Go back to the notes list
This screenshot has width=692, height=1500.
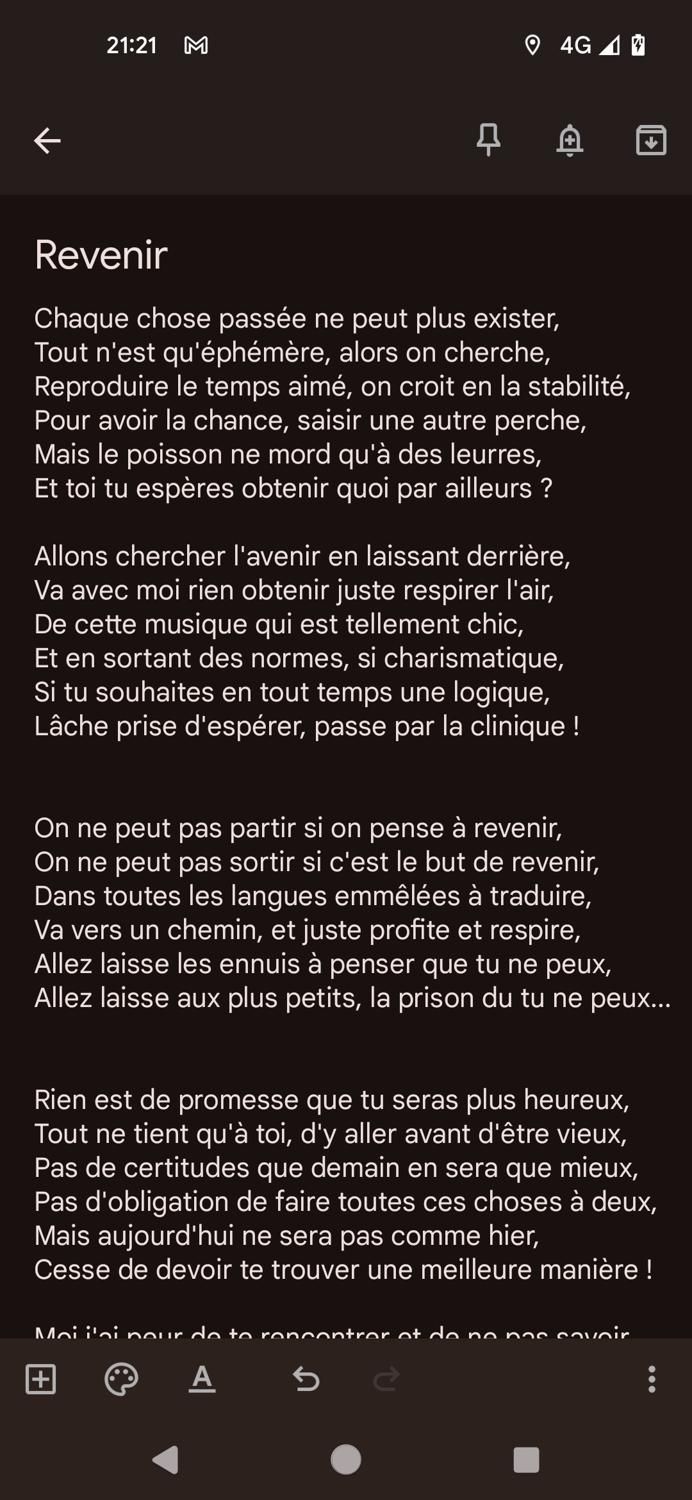click(47, 141)
